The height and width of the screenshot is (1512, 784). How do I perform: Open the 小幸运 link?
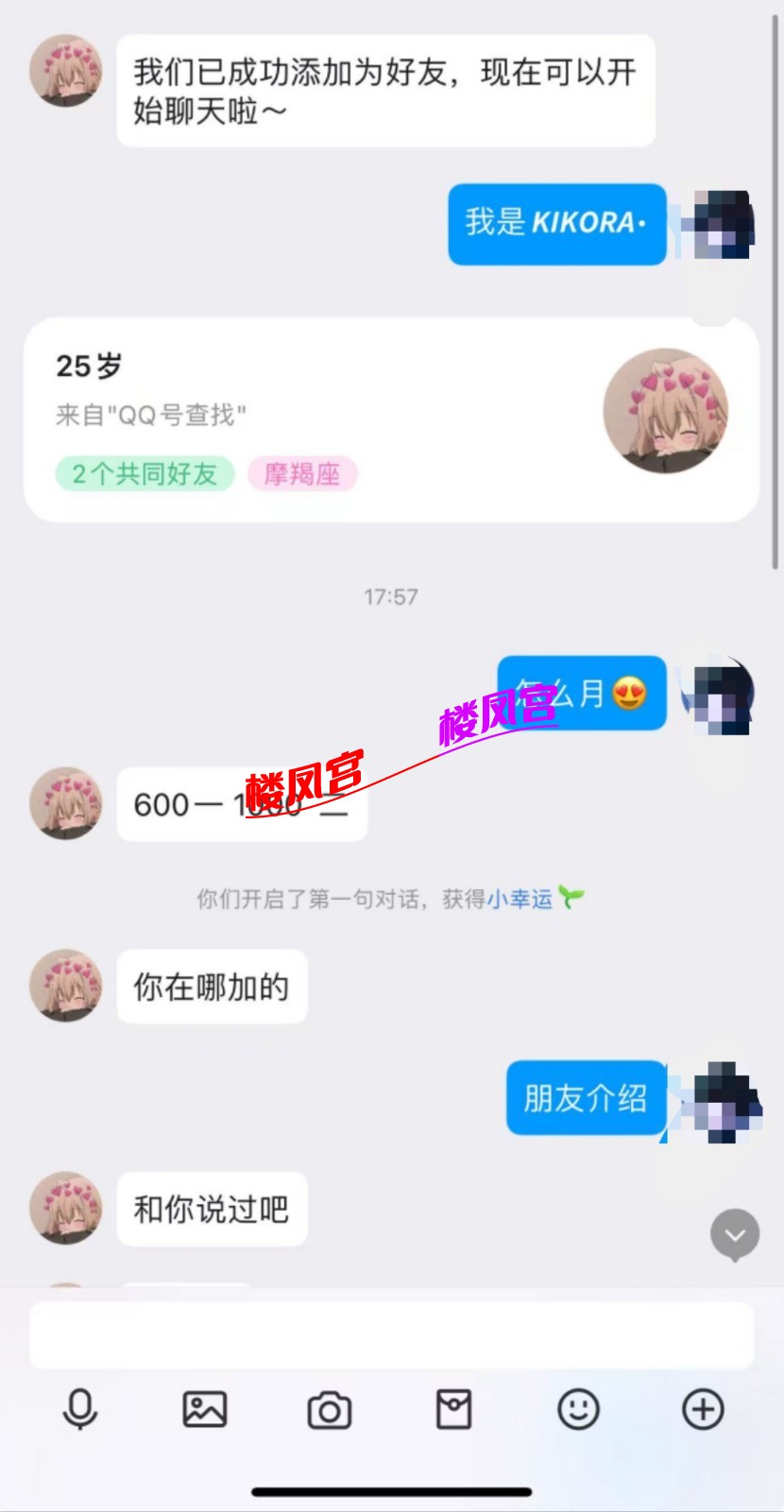520,899
